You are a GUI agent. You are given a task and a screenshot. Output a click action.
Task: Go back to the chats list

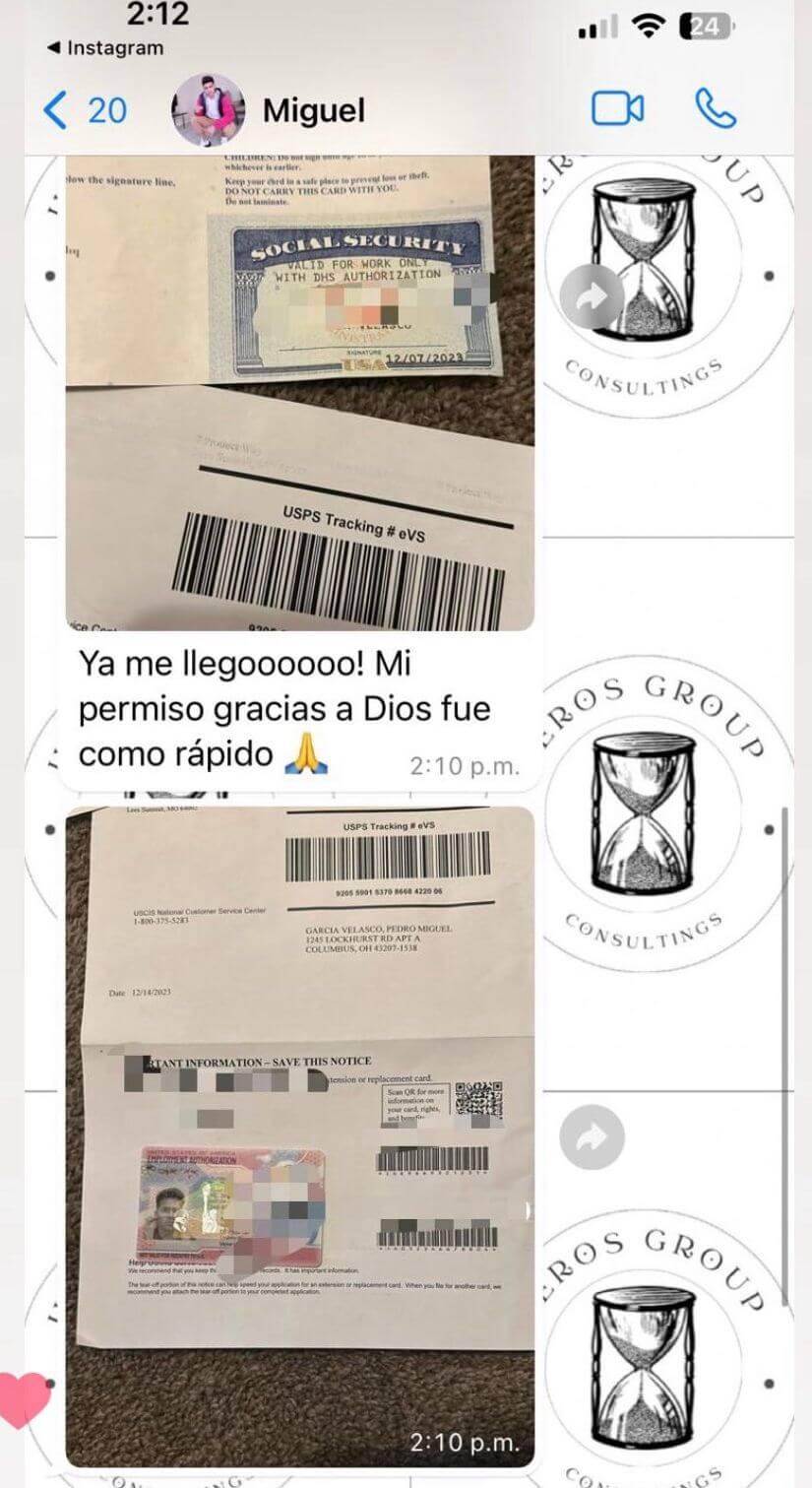tap(85, 110)
